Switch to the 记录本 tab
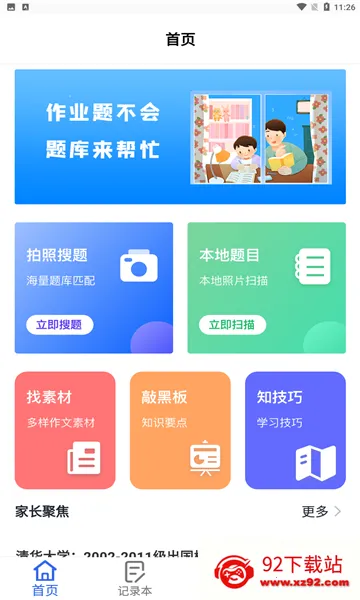 [135, 578]
